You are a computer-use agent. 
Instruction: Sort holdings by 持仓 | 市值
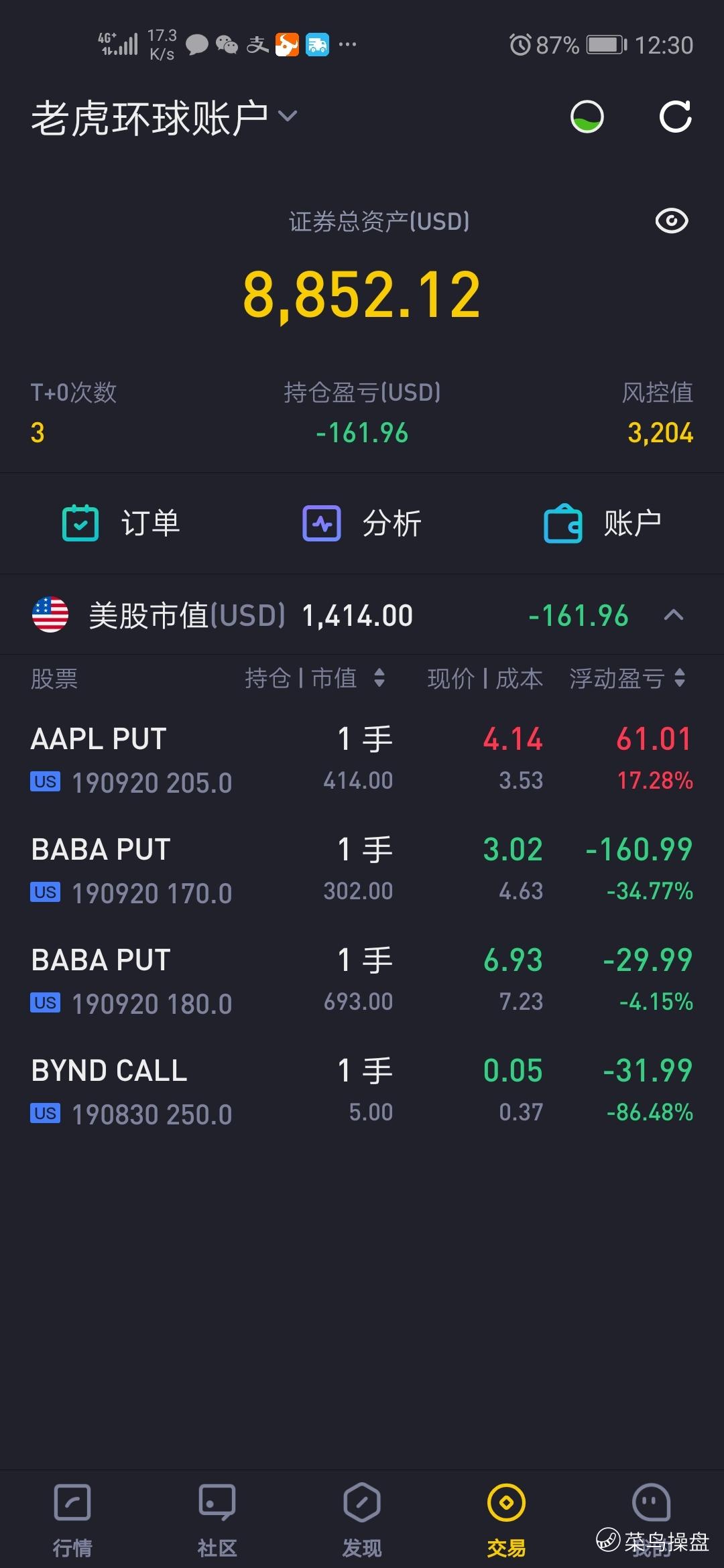[315, 678]
